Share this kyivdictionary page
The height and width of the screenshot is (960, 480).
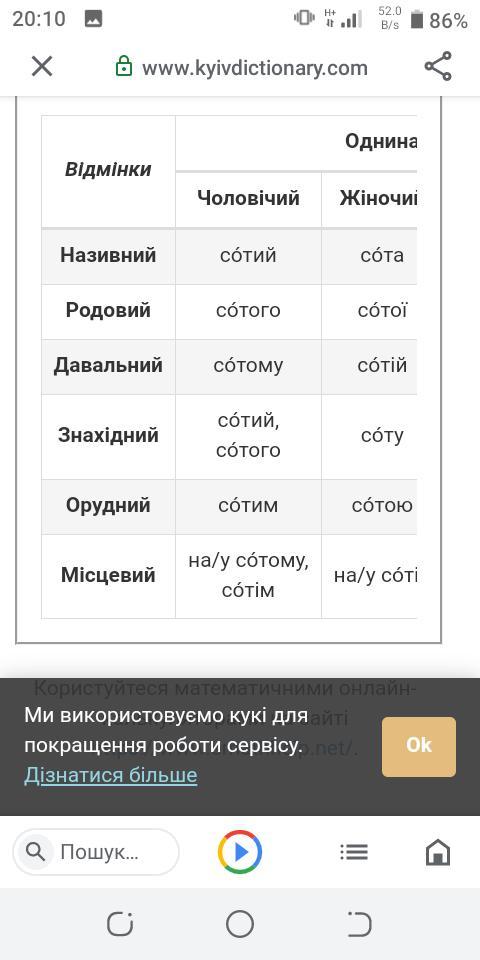tap(438, 66)
